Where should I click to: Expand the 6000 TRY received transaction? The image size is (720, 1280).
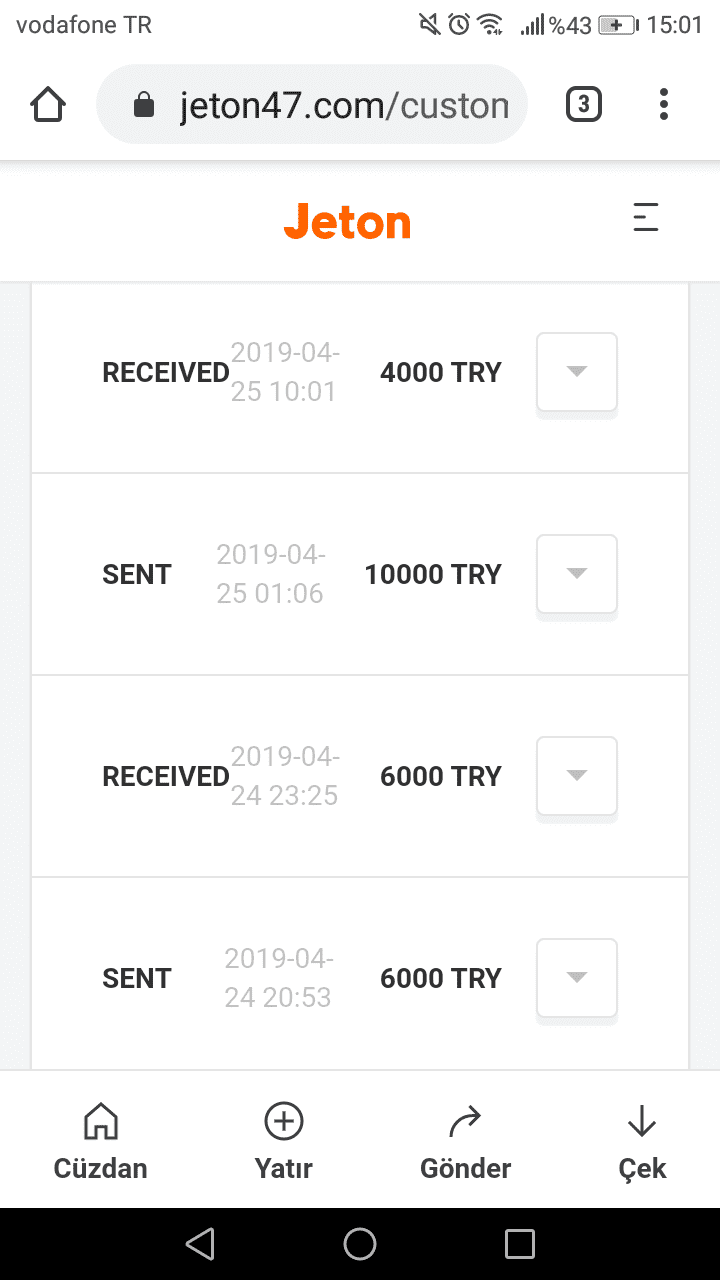point(577,776)
